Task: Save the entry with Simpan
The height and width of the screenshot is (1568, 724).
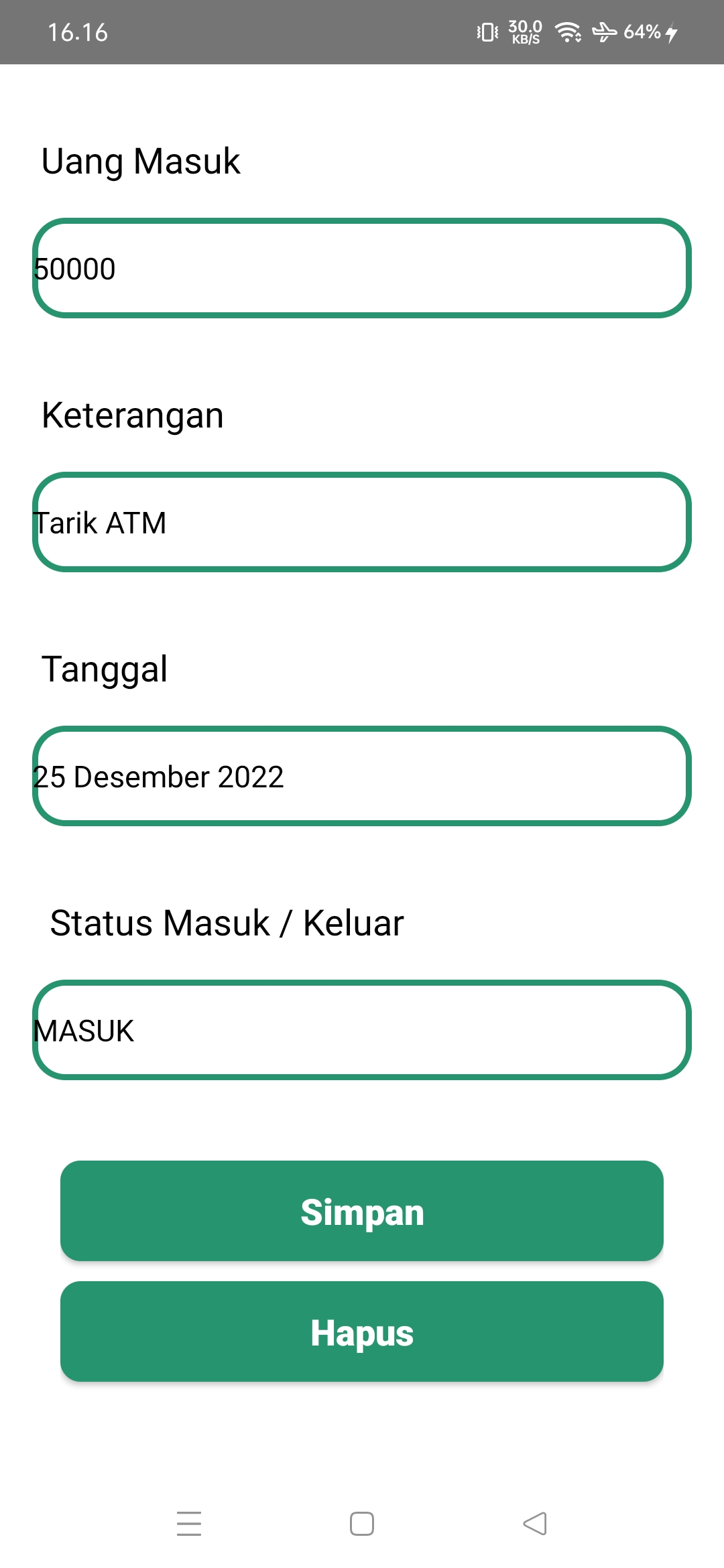Action: click(x=362, y=1211)
